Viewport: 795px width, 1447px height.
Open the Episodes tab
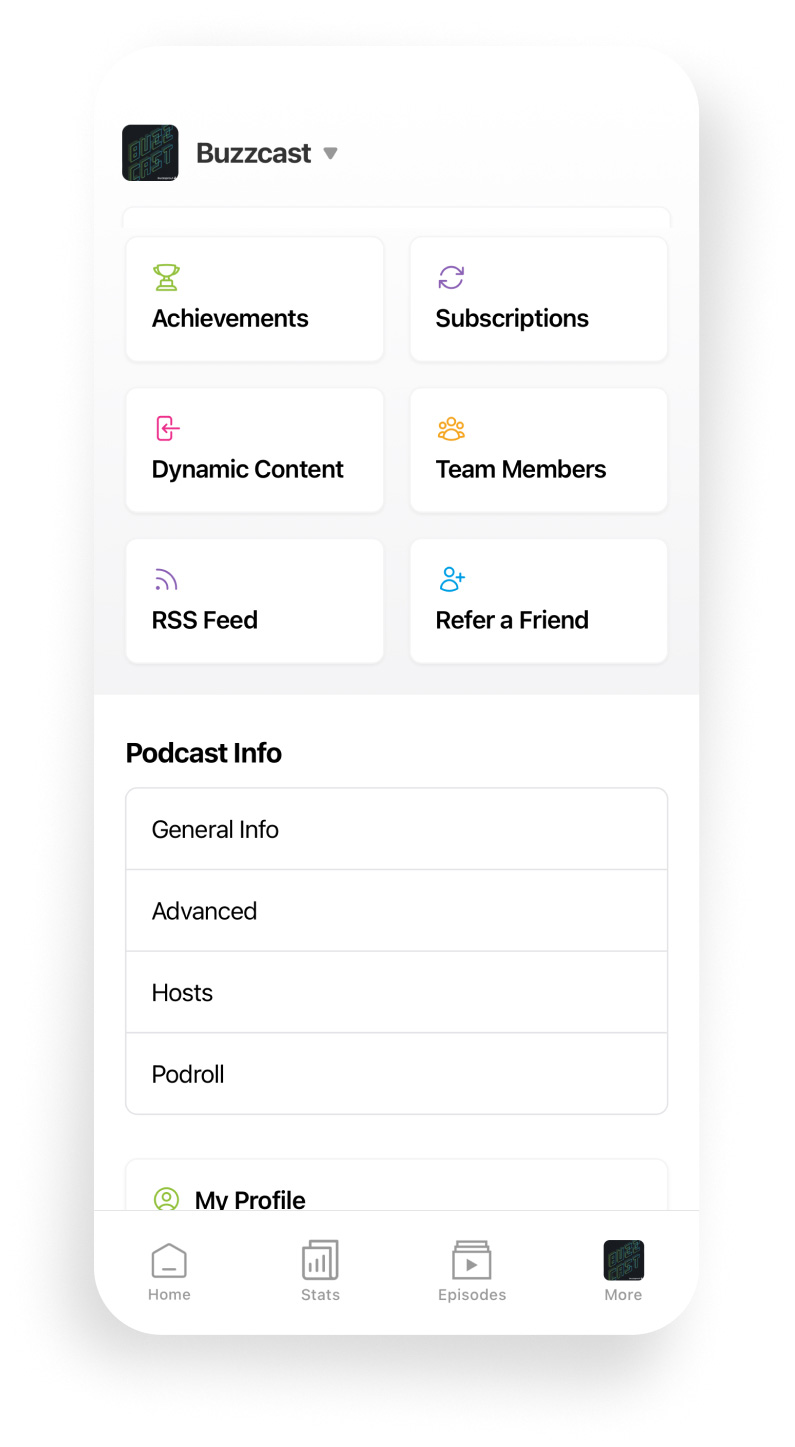coord(471,1268)
